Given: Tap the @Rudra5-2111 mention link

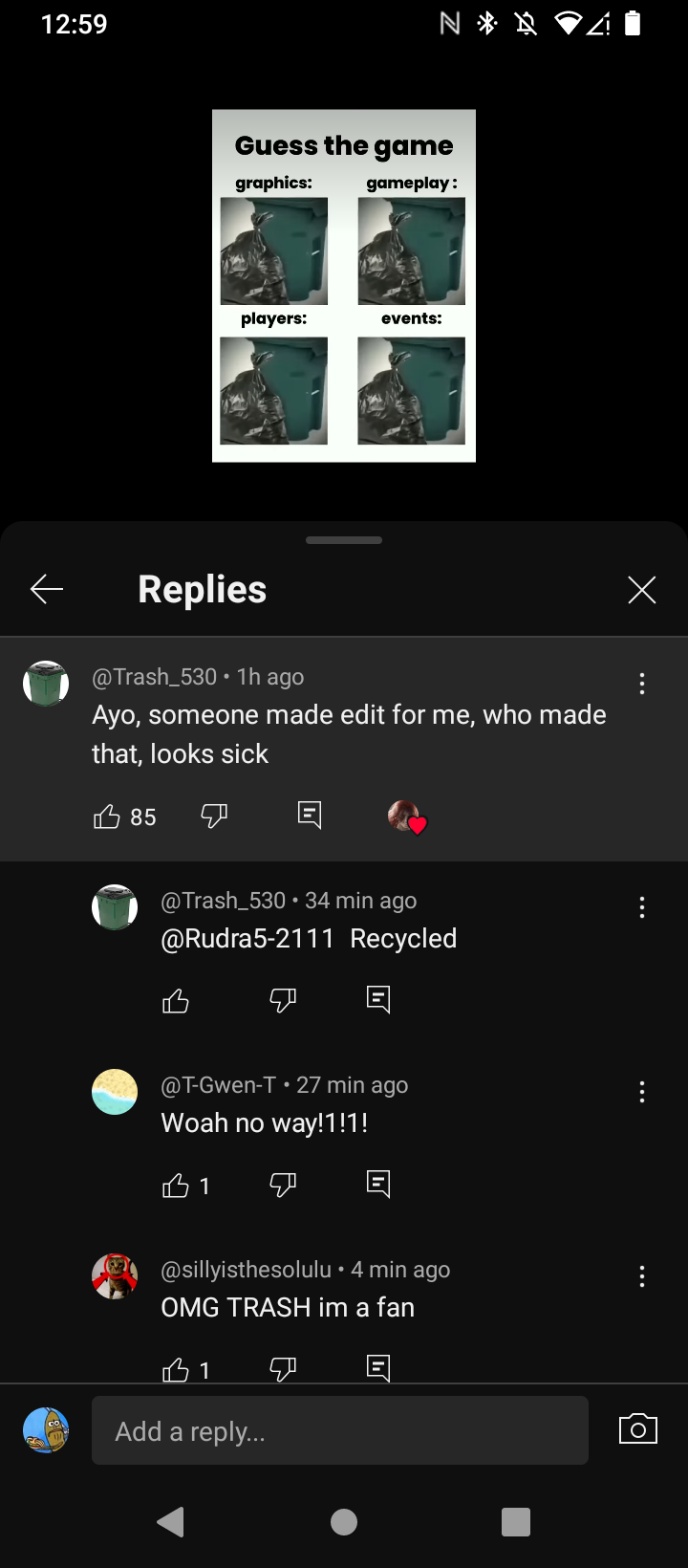Looking at the screenshot, I should (x=247, y=939).
